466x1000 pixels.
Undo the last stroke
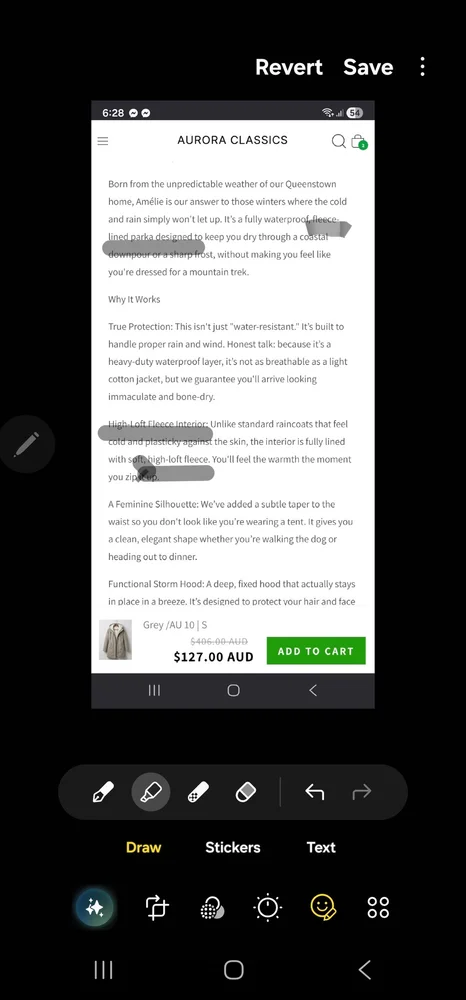[x=314, y=792]
